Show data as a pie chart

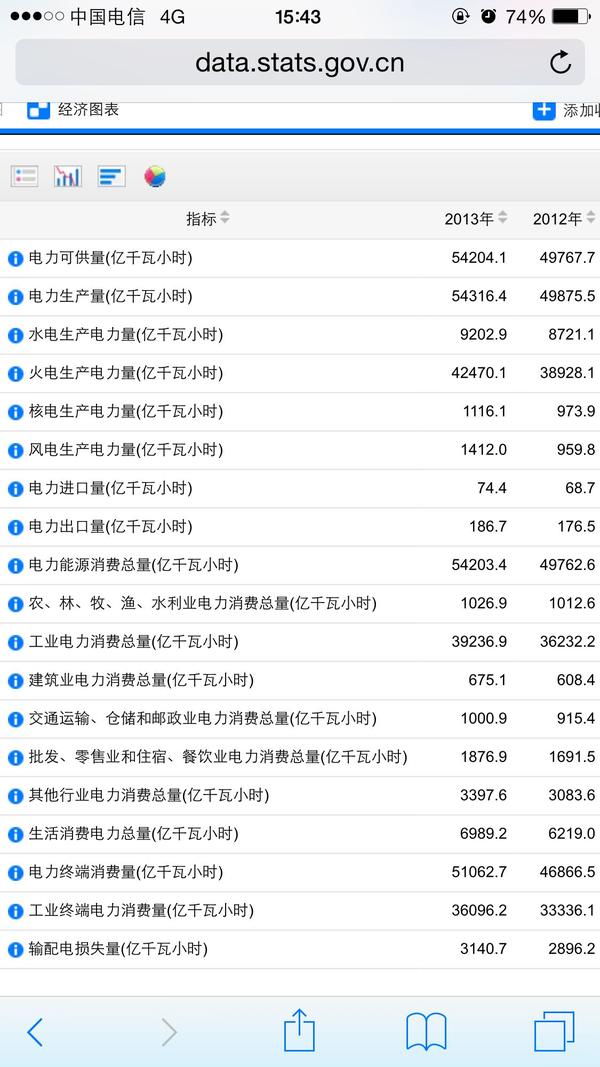tap(155, 177)
